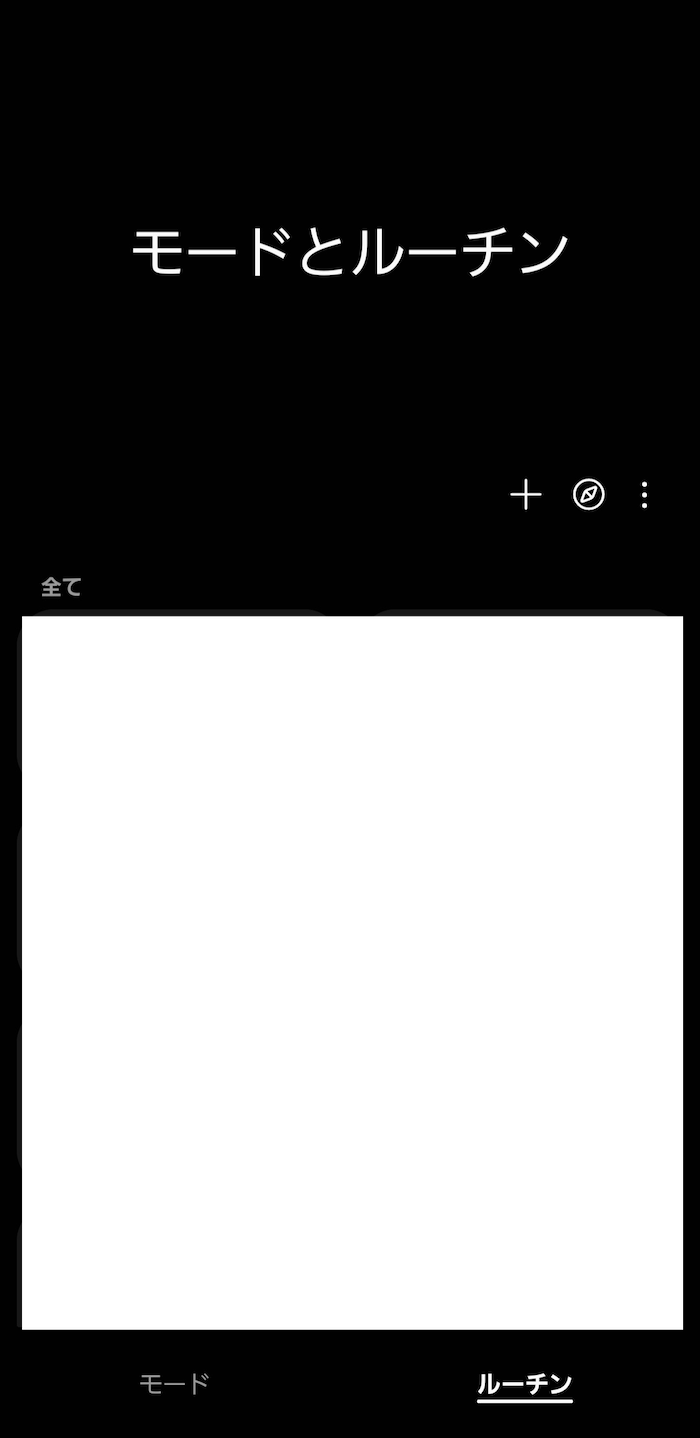Open the three-dot overflow menu

644,495
